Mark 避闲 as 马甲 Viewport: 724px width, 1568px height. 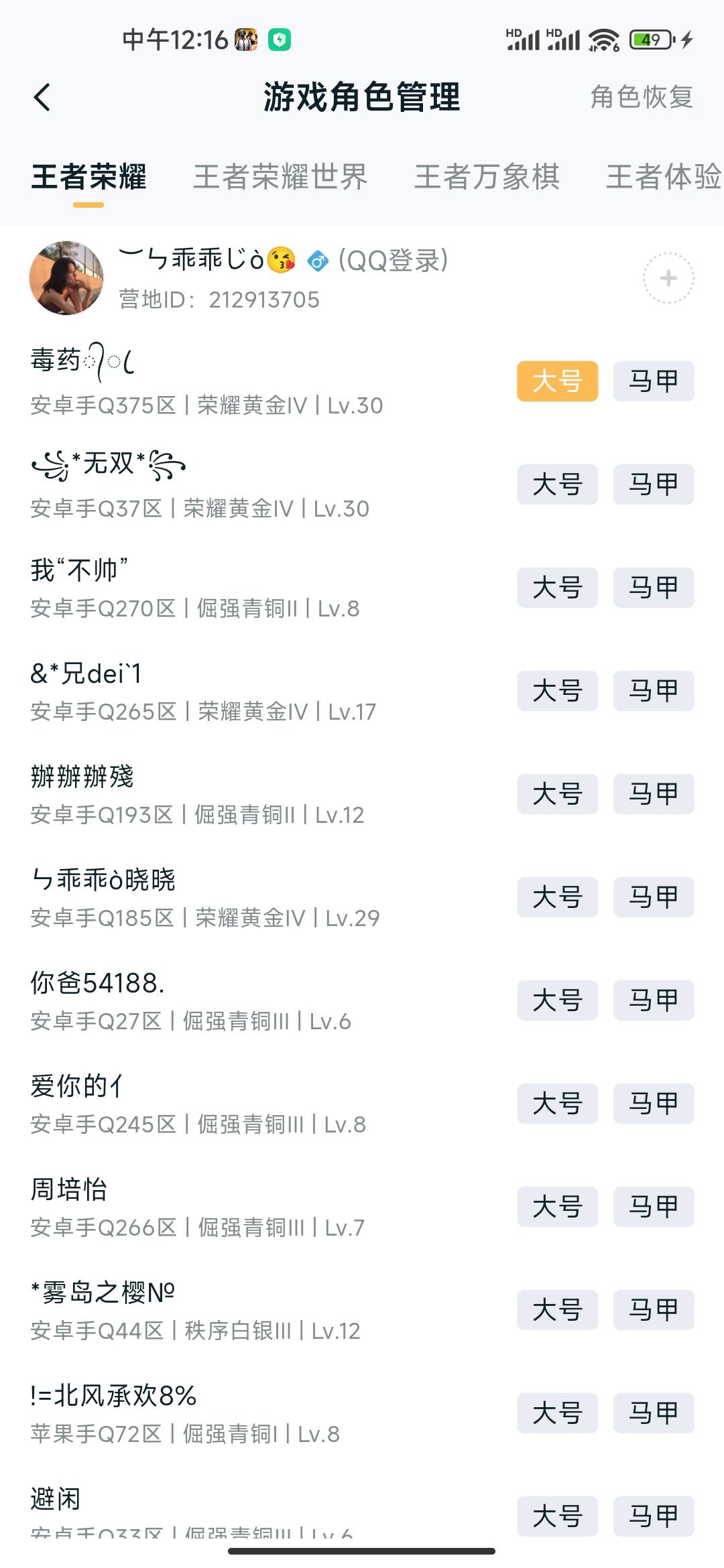point(653,1516)
